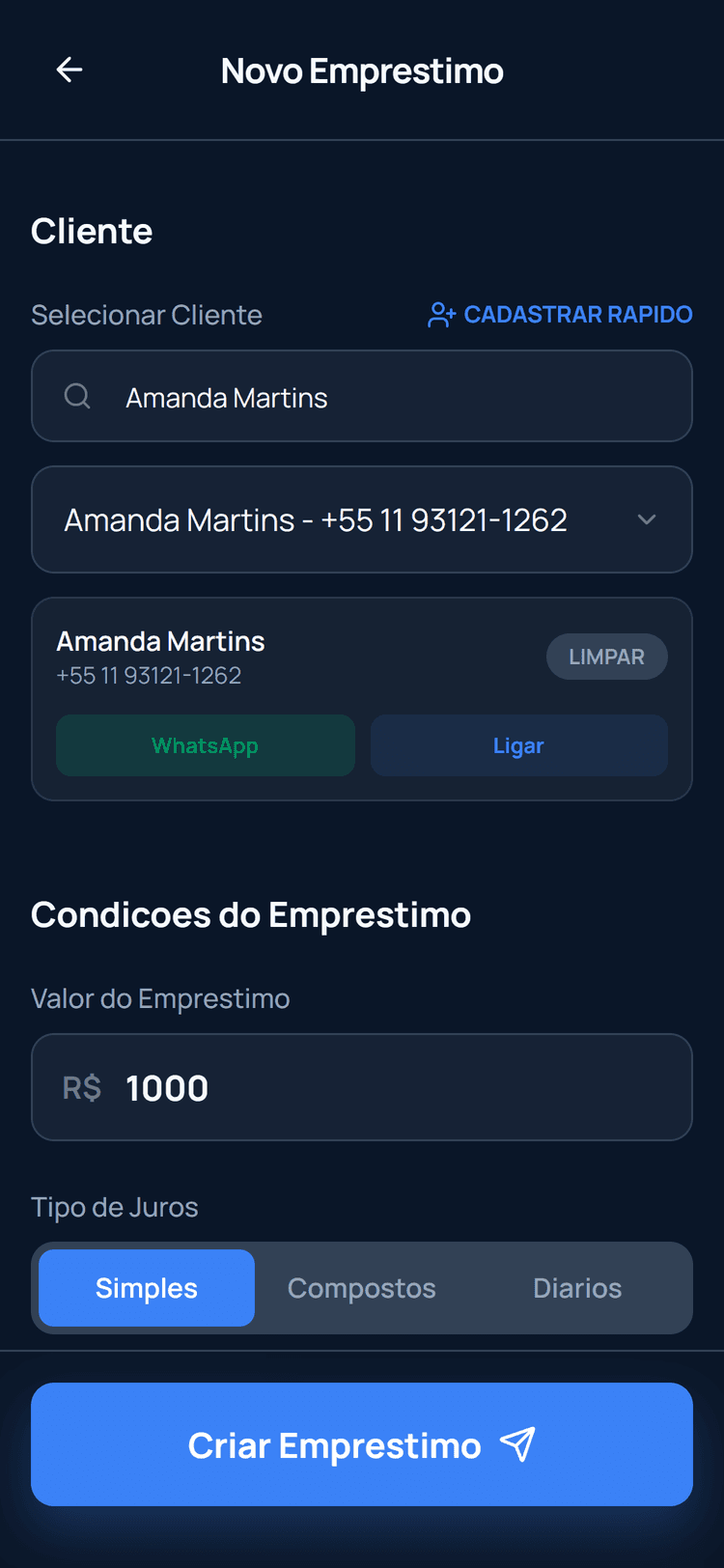This screenshot has height=1568, width=724.
Task: Click the back arrow to leave Novo Emprestimo
Action: pos(69,70)
